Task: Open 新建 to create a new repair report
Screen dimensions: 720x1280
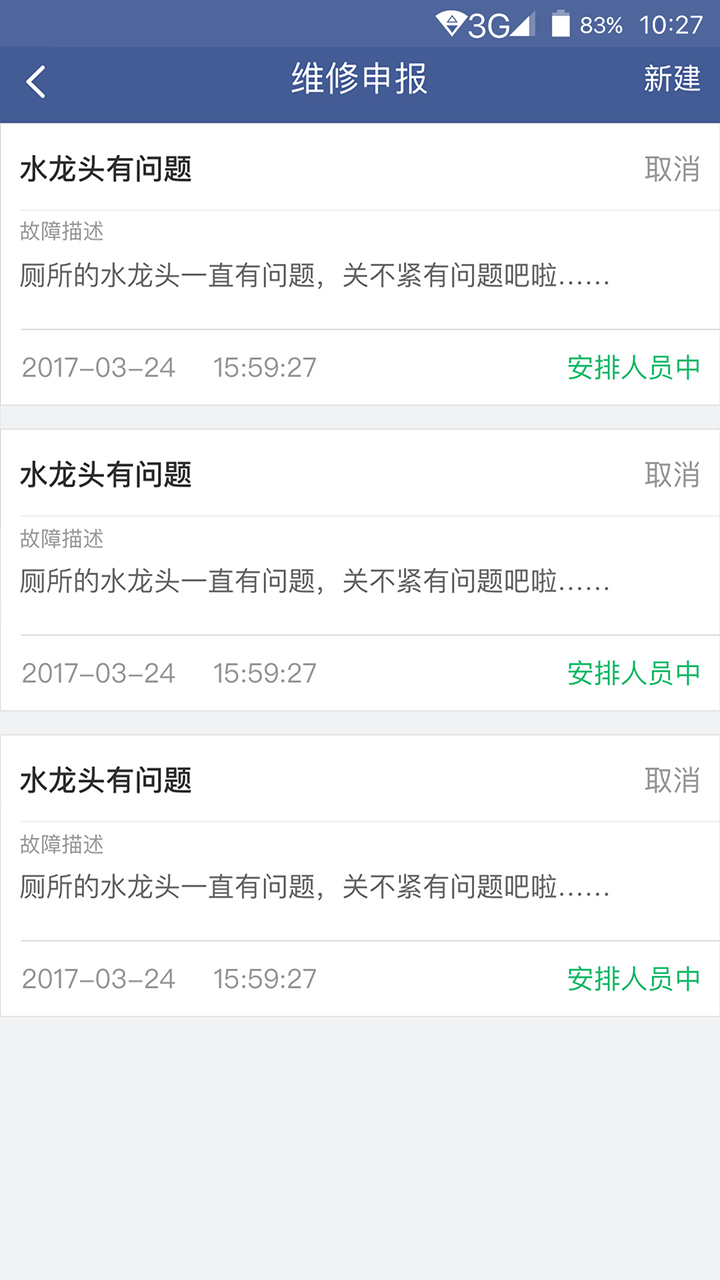Action: (674, 81)
